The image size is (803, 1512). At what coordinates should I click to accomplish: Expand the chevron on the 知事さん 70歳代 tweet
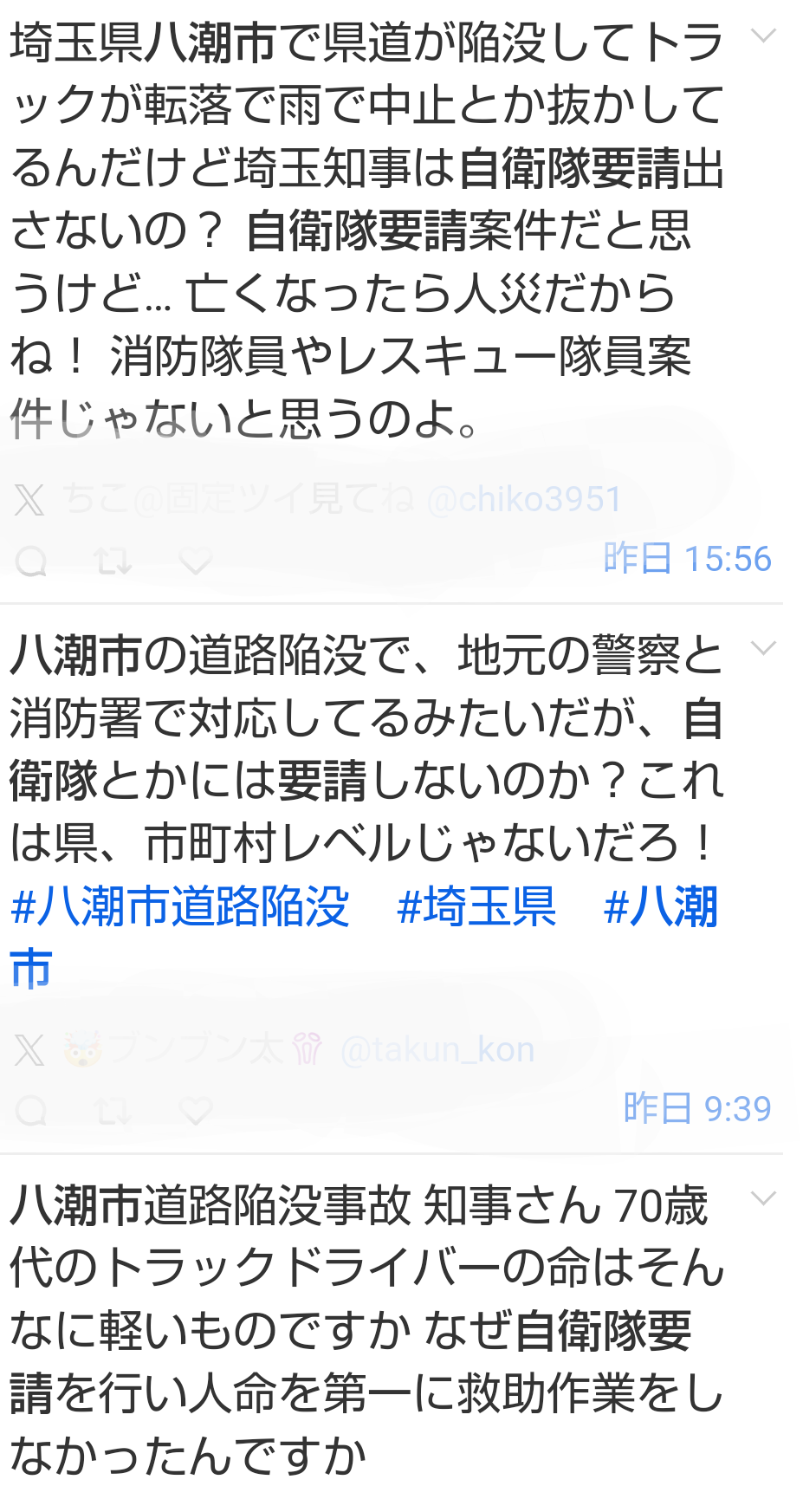pyautogui.click(x=763, y=1198)
